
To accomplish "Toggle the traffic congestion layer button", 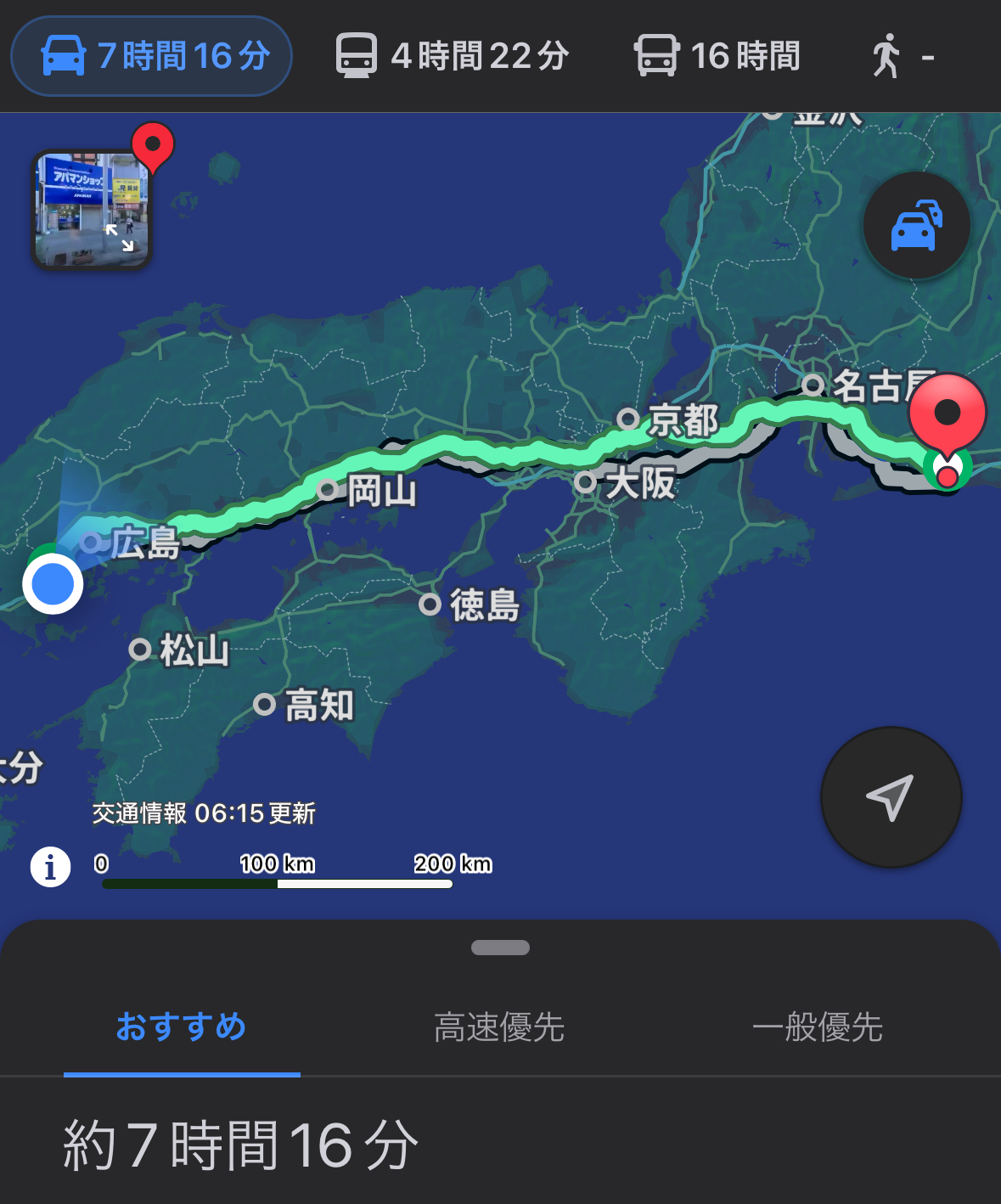I will point(916,226).
